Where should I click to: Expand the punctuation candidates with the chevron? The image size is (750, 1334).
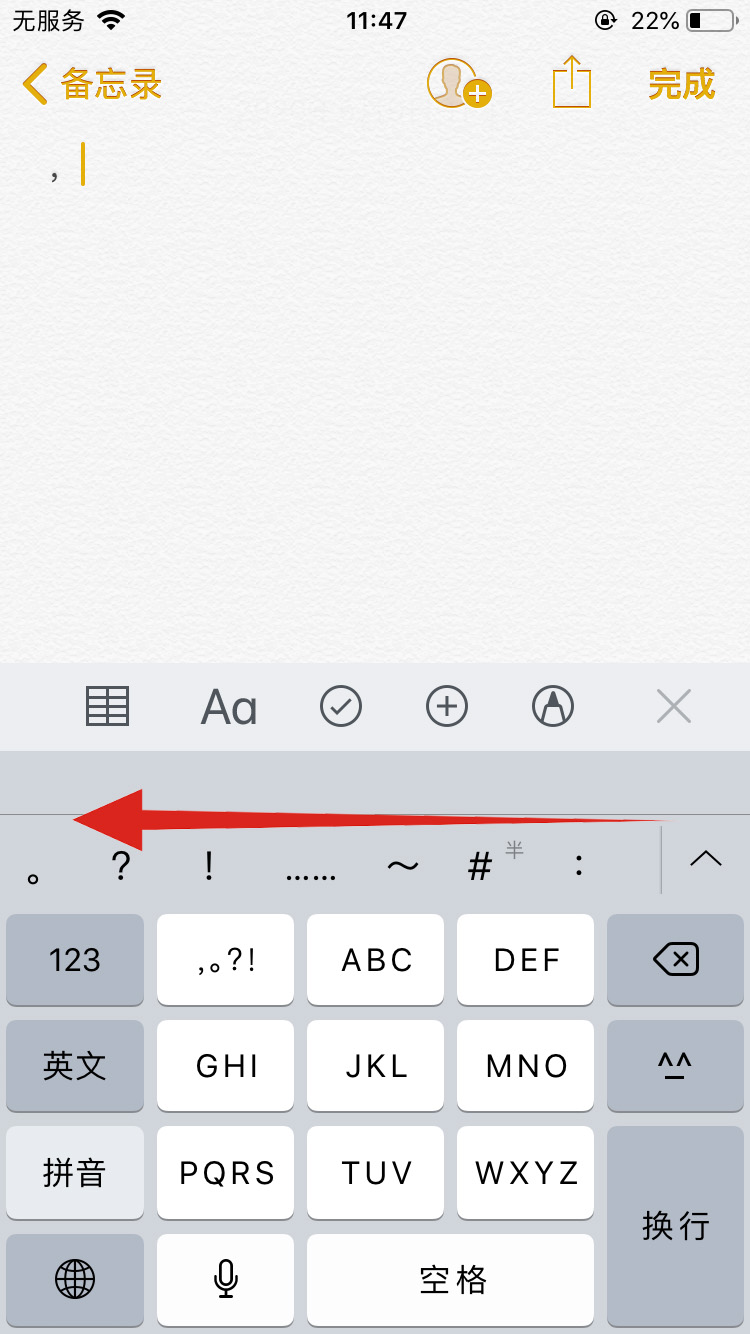[706, 858]
